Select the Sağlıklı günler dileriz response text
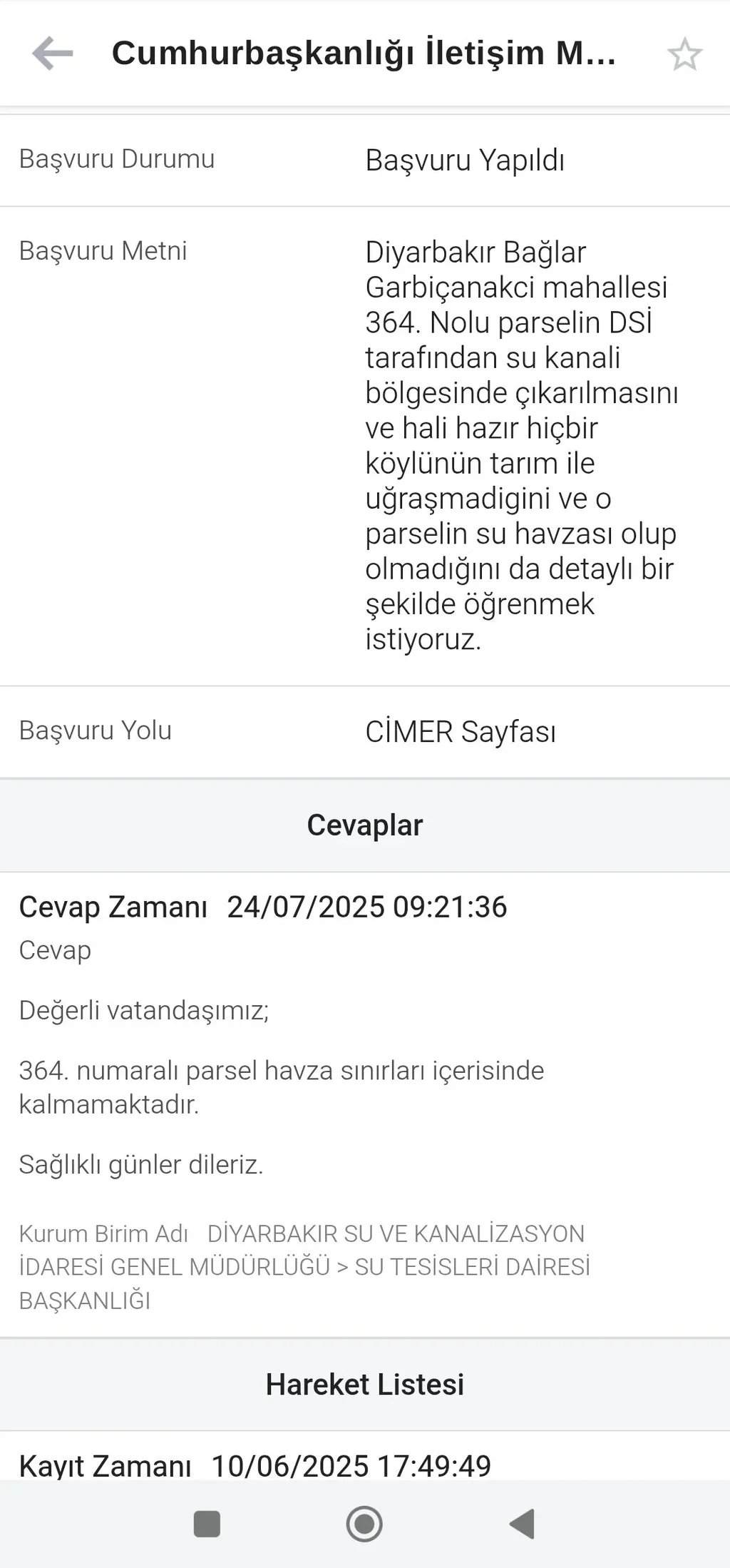The width and height of the screenshot is (730, 1568). tap(142, 1164)
